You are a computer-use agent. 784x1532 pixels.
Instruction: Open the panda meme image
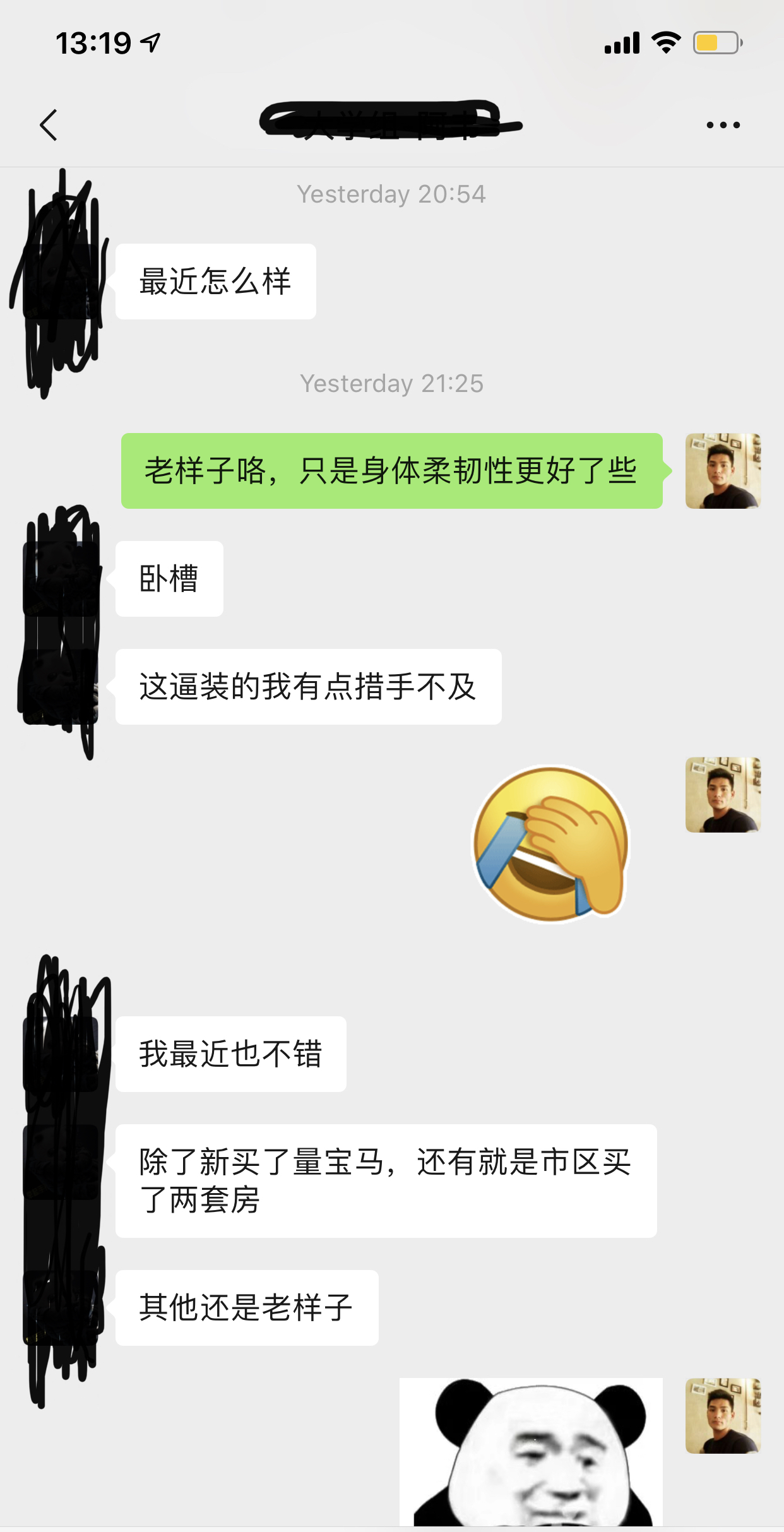click(531, 1452)
